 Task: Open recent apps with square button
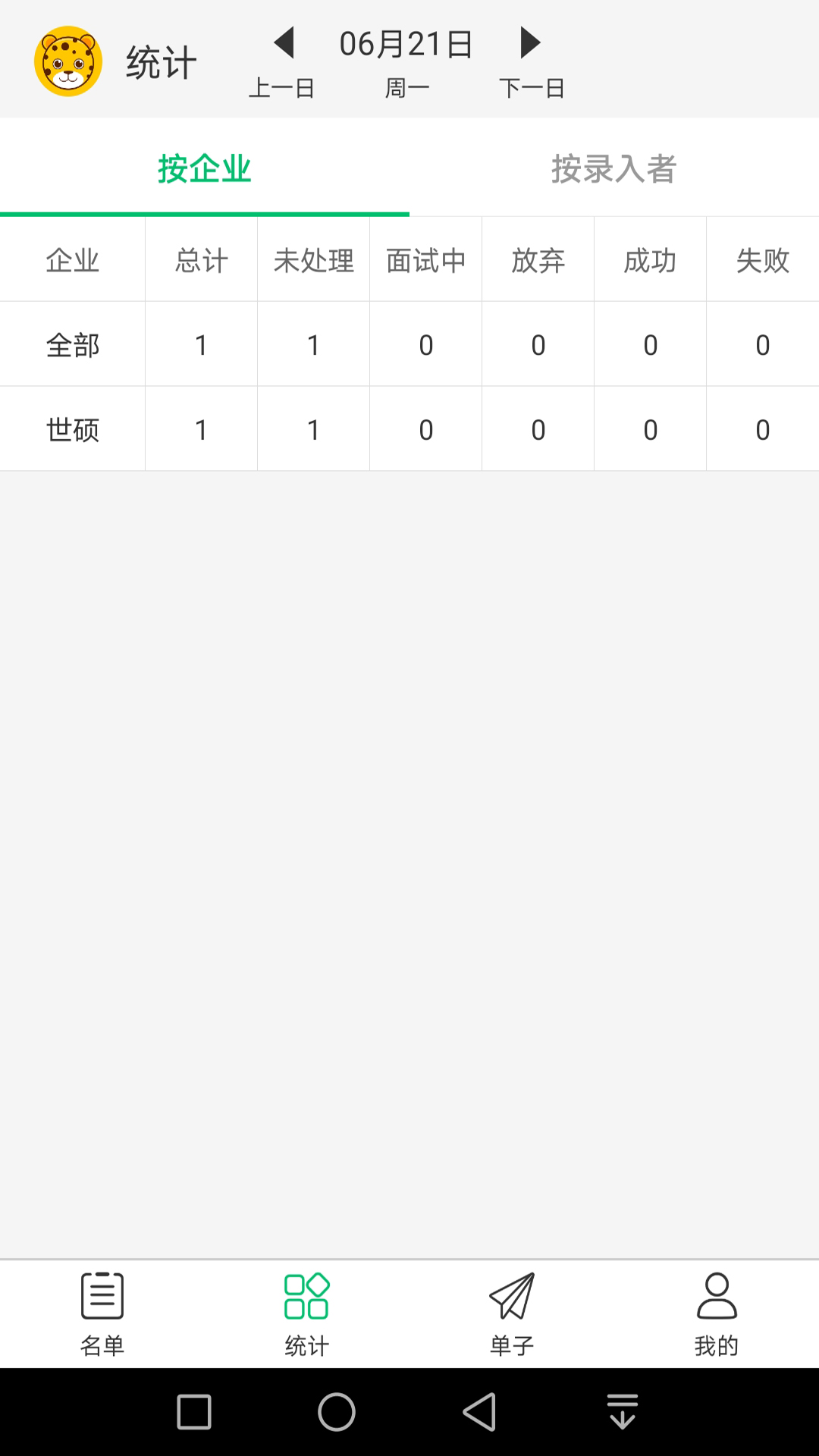(194, 1412)
